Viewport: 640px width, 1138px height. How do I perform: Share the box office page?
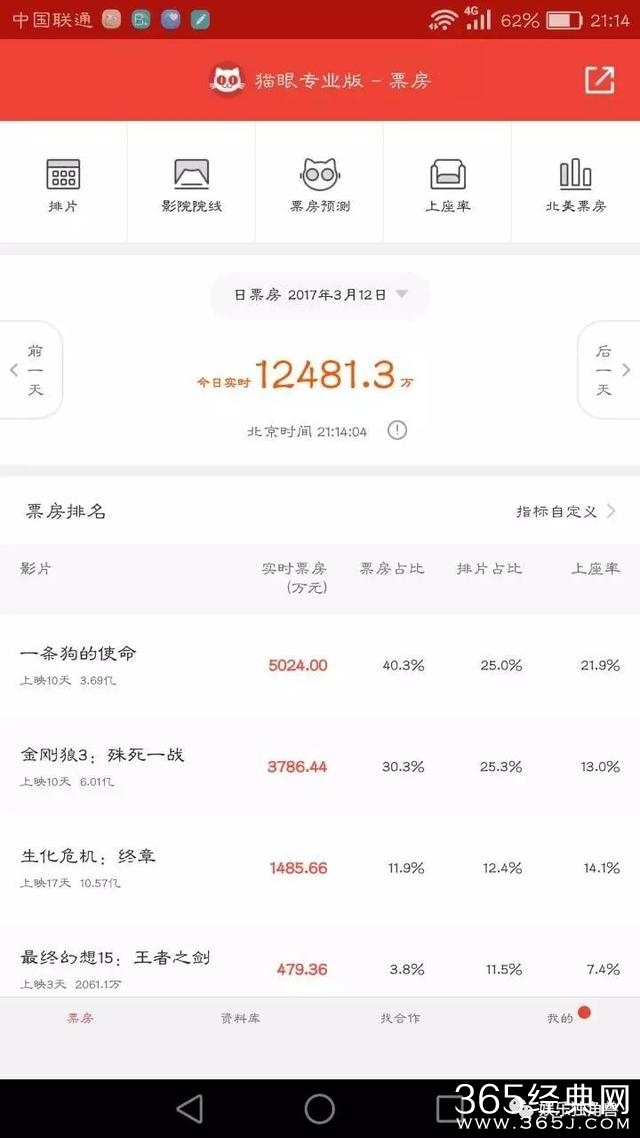pyautogui.click(x=599, y=80)
